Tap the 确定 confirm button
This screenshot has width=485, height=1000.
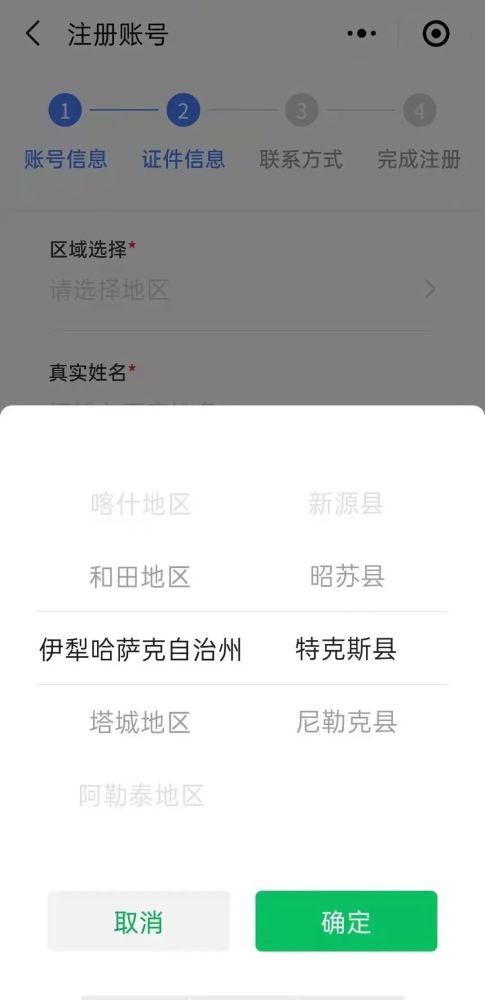[346, 921]
